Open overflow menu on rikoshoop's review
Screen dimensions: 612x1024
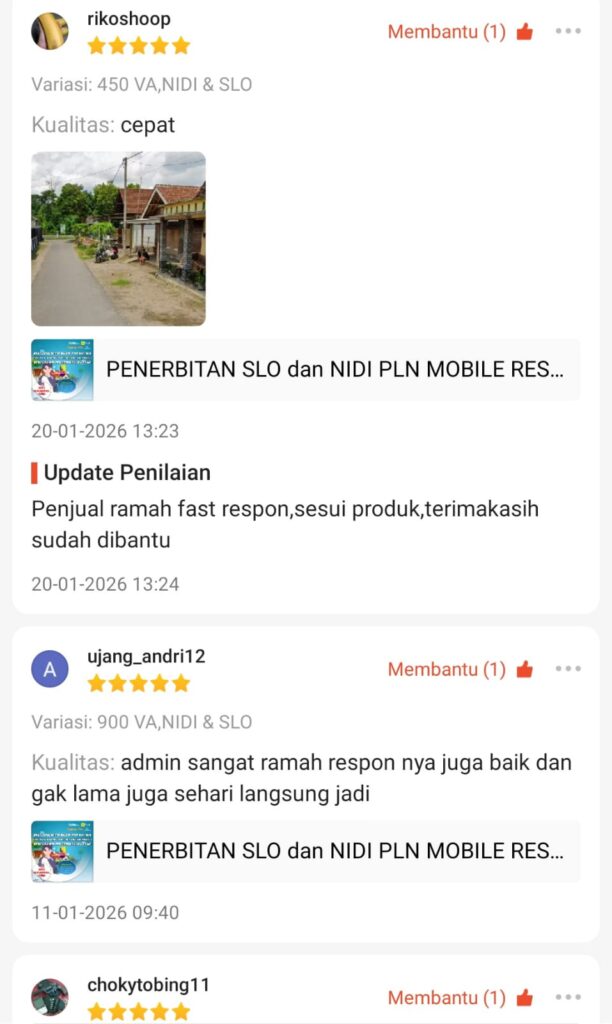coord(568,31)
